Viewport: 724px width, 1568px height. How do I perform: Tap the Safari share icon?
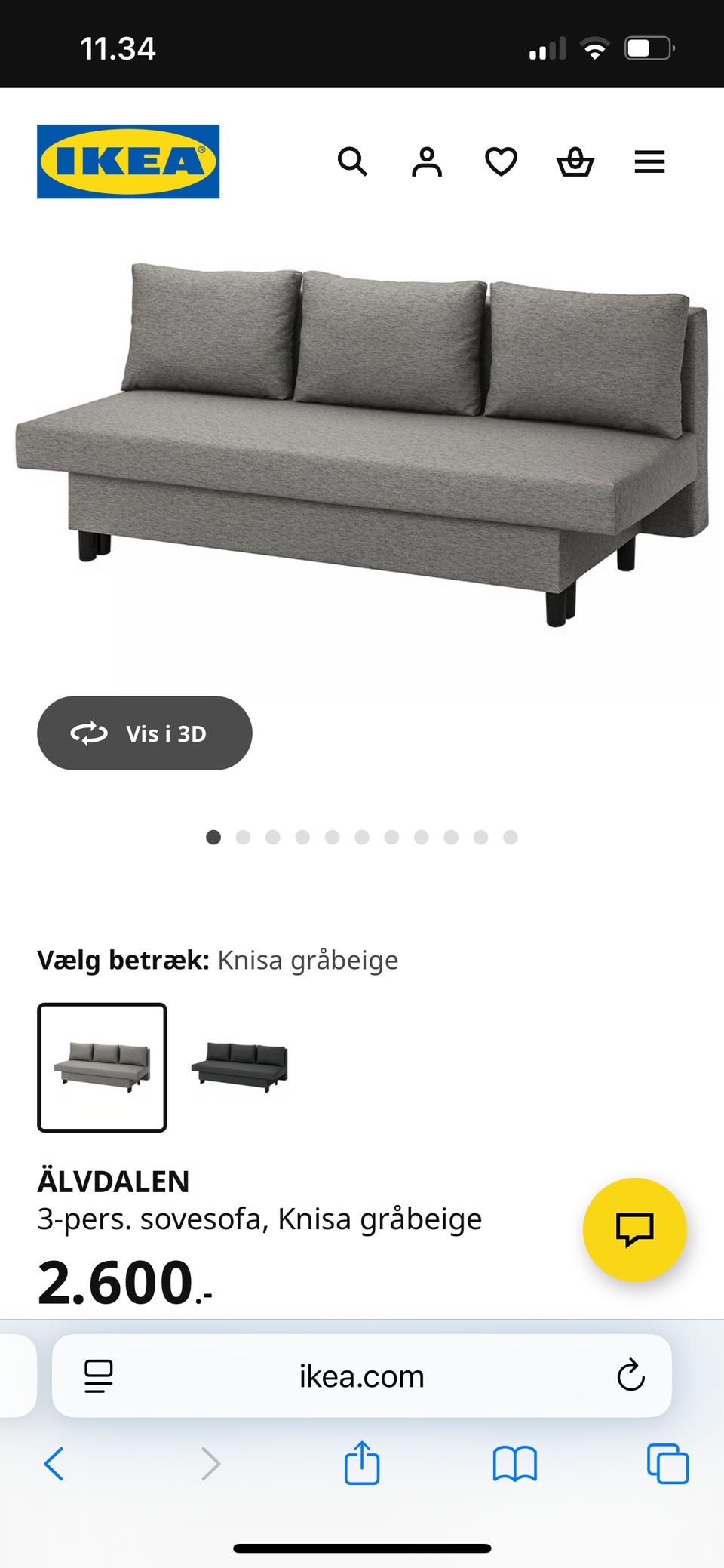click(363, 1465)
